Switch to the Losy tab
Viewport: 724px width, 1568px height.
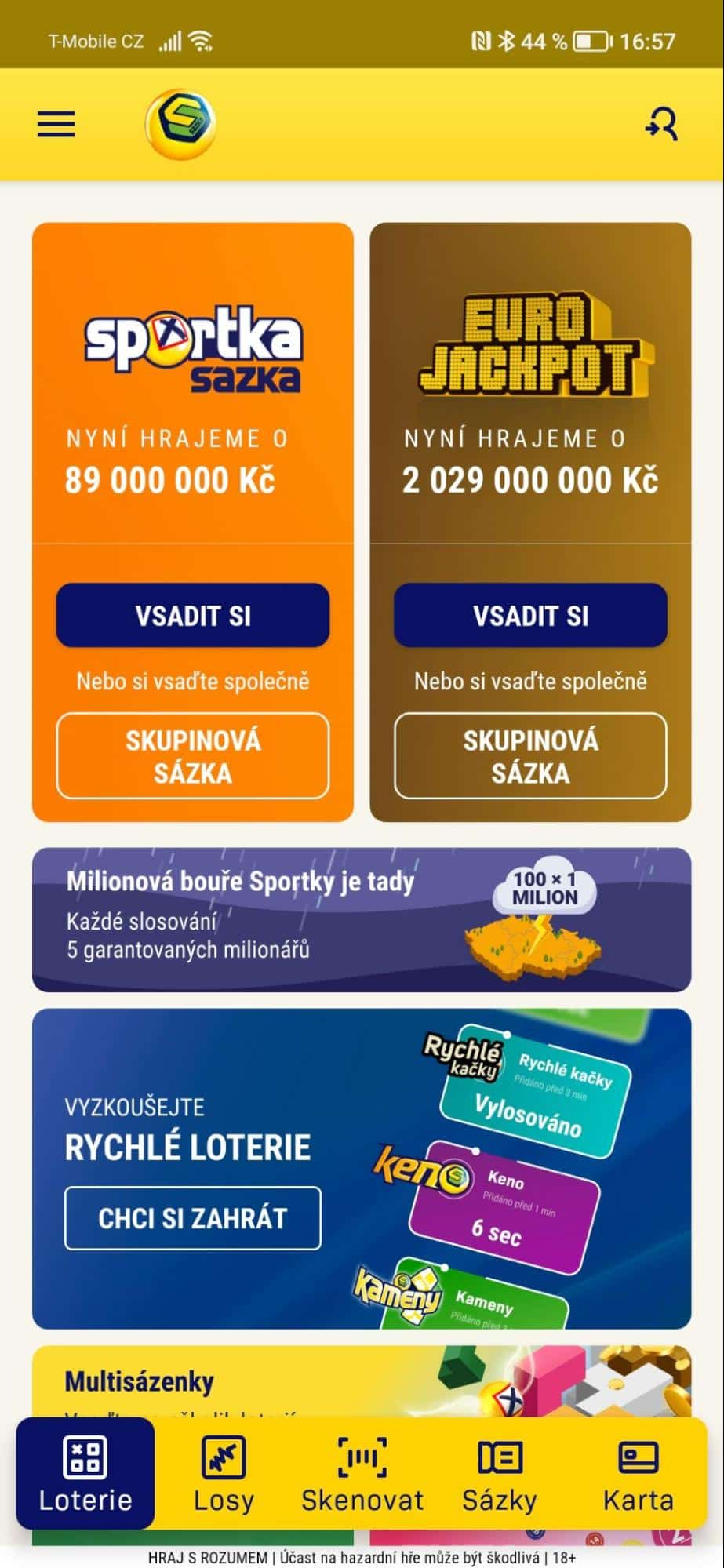pyautogui.click(x=224, y=1475)
